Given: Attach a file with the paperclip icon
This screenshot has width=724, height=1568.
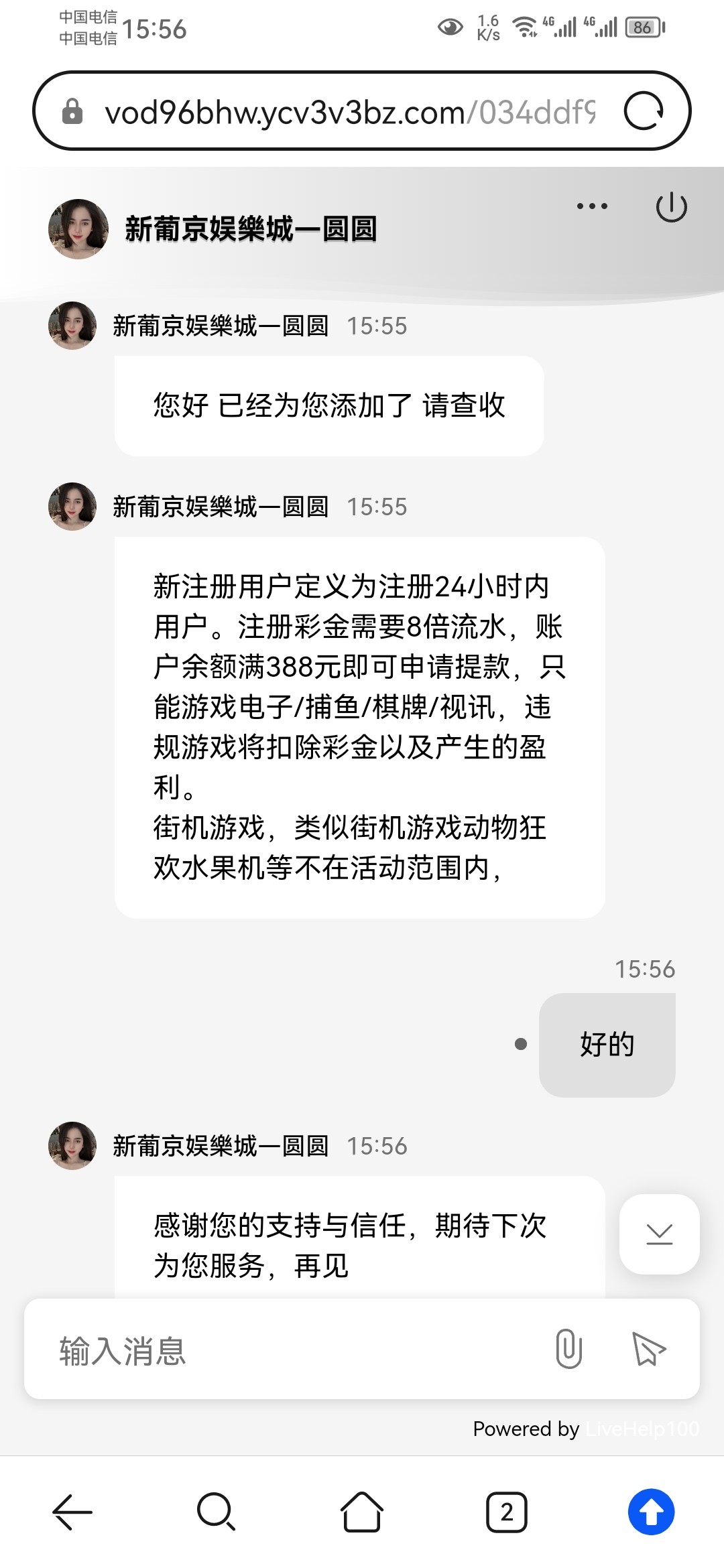Looking at the screenshot, I should pos(568,1349).
